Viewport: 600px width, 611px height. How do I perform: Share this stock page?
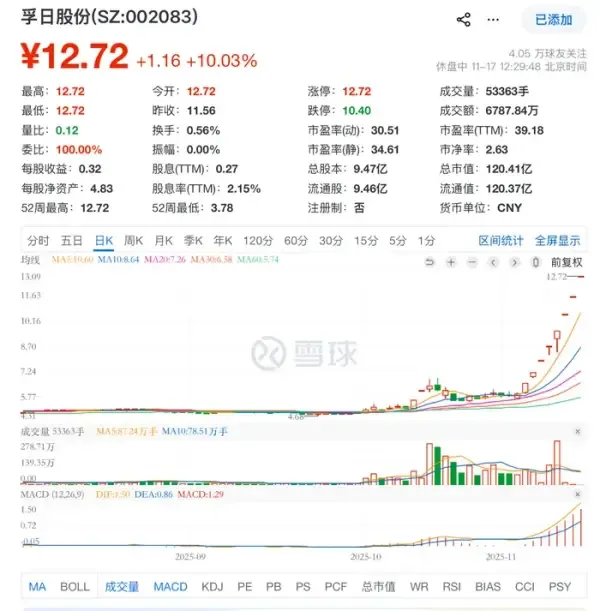click(464, 19)
